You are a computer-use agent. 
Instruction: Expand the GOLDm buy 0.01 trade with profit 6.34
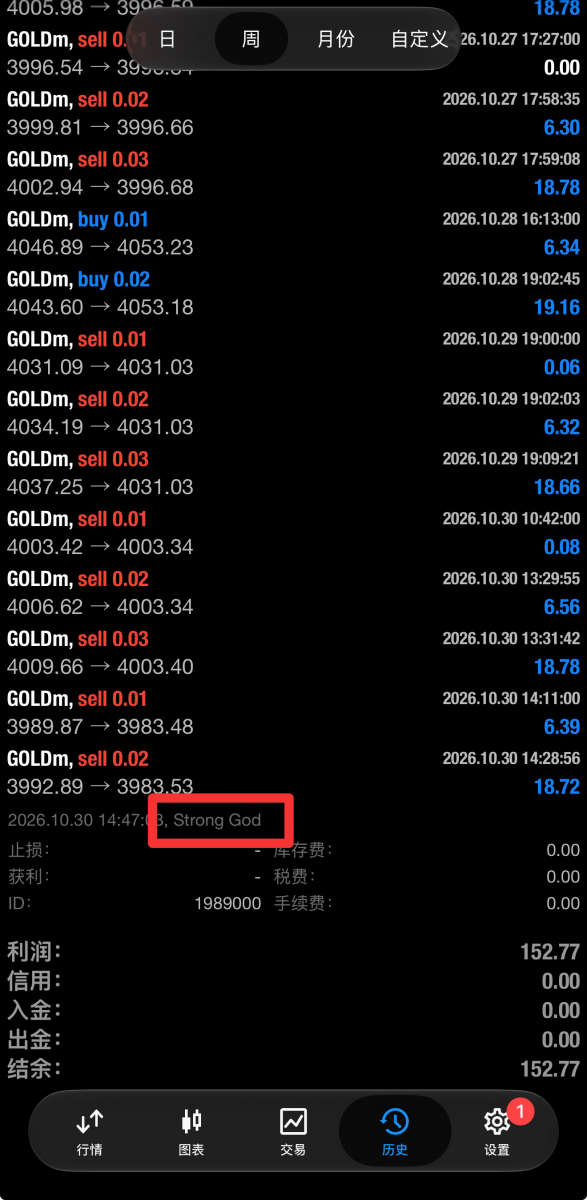pyautogui.click(x=293, y=234)
